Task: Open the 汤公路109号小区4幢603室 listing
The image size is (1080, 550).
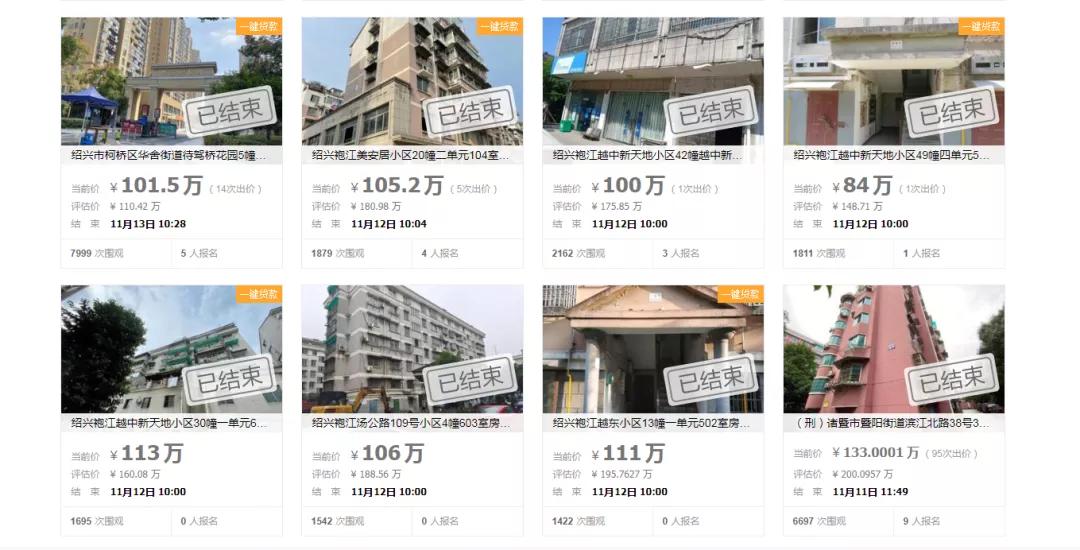Action: coord(411,423)
